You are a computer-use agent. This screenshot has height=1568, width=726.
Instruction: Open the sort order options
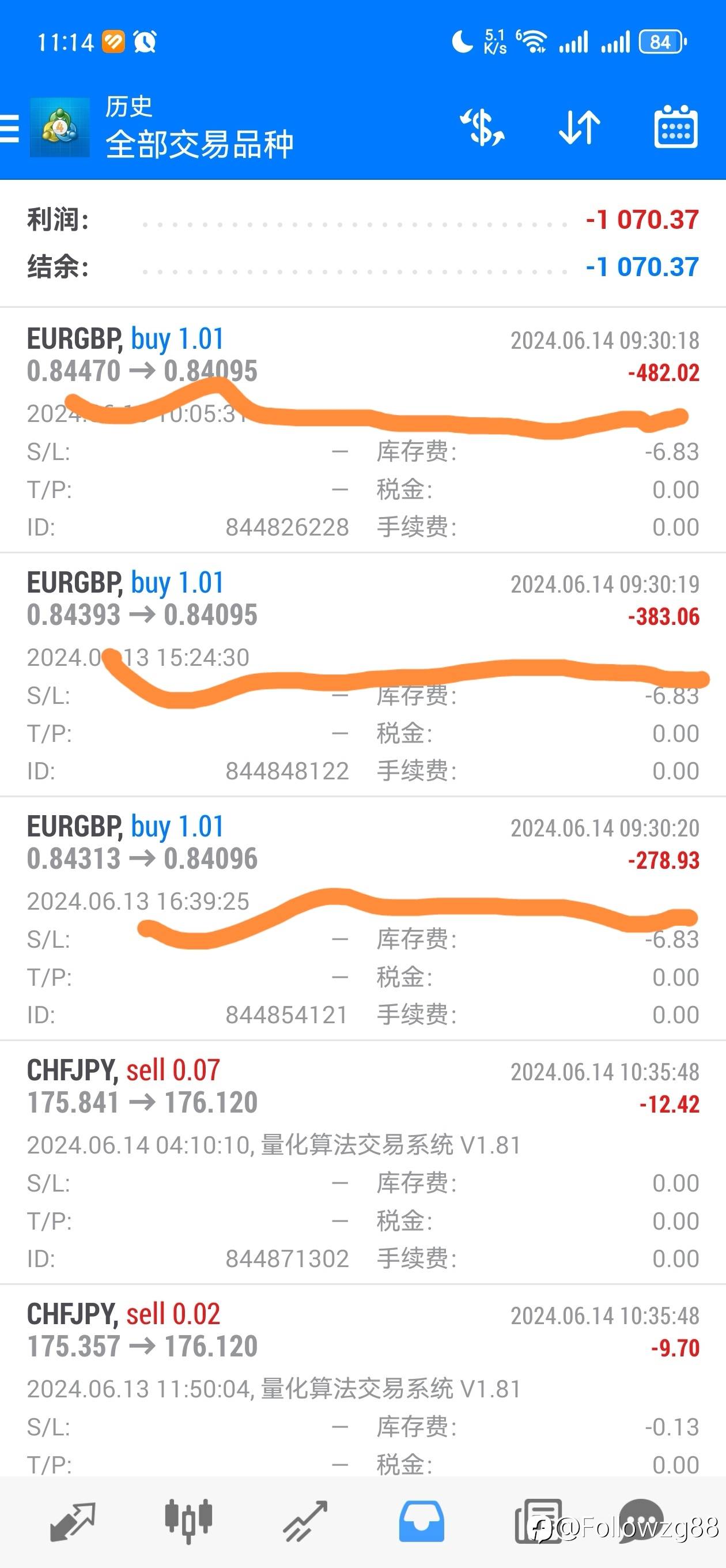coord(578,129)
